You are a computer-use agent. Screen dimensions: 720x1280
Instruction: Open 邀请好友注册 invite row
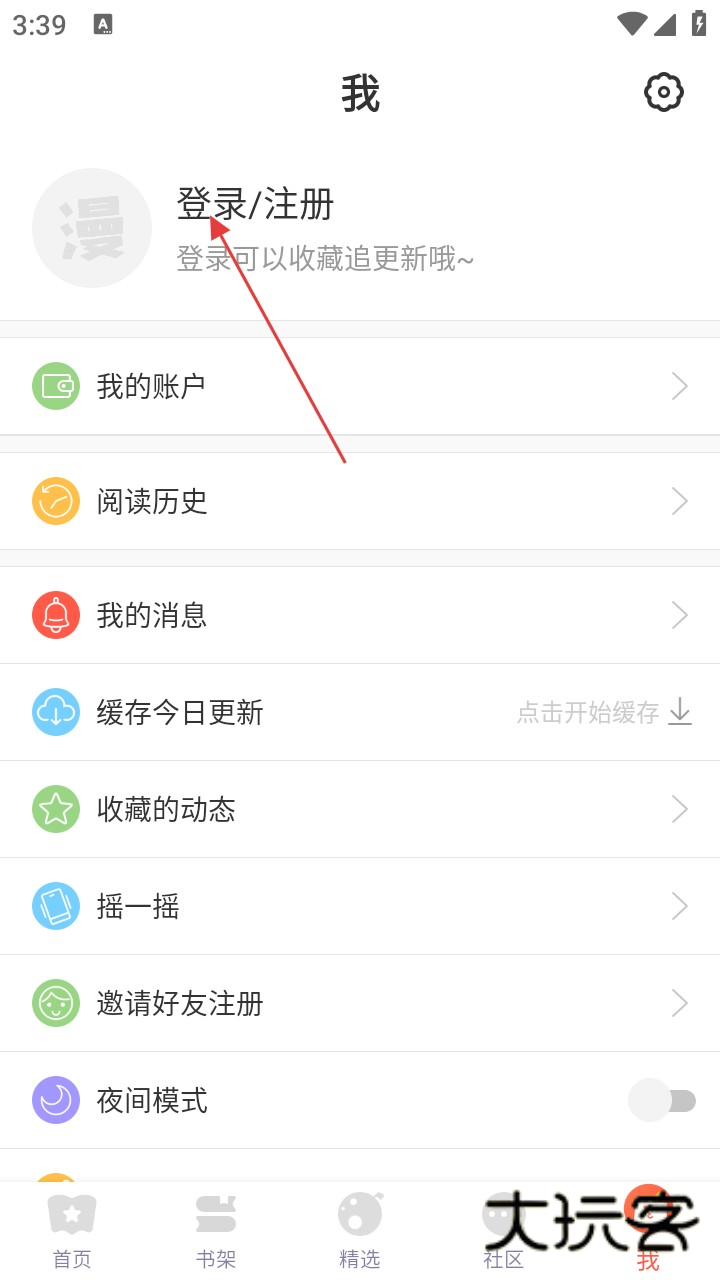point(360,1003)
